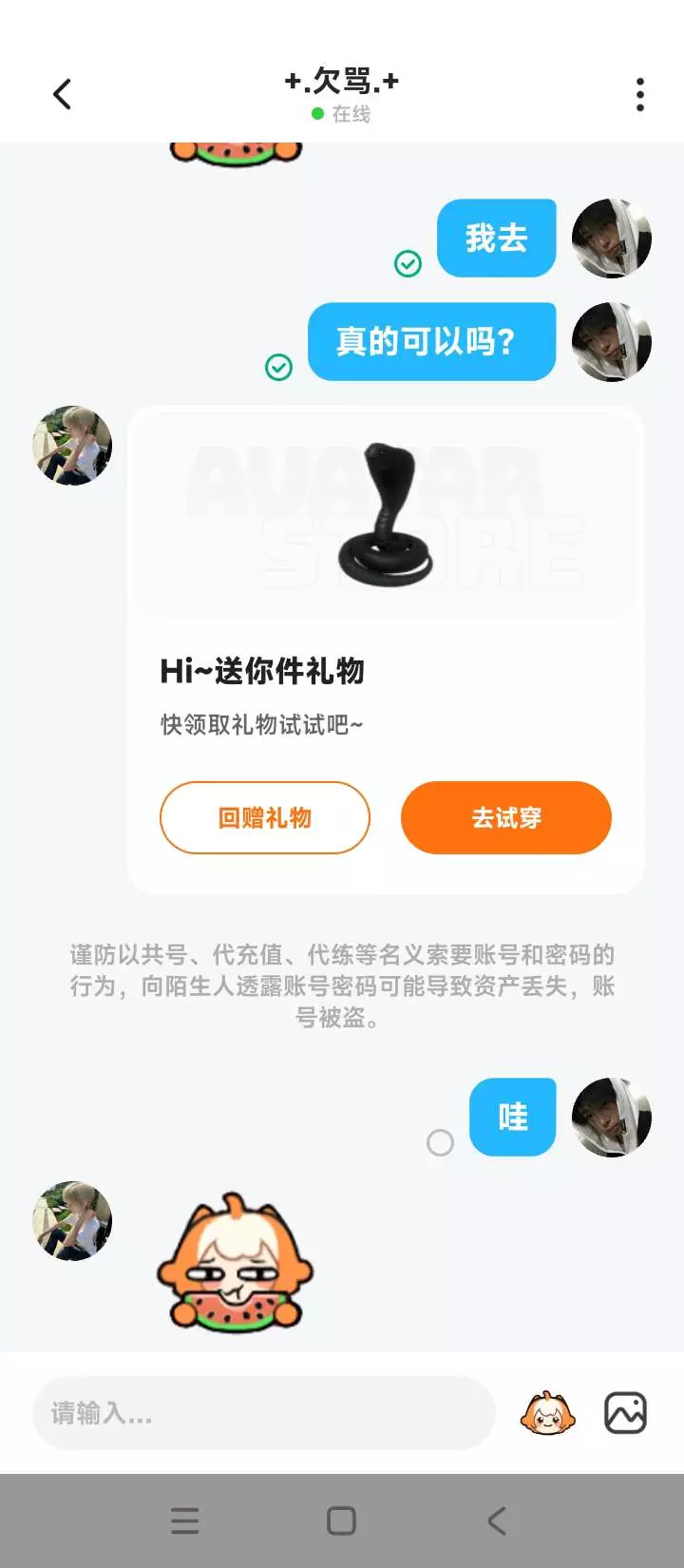This screenshot has height=1568, width=684.
Task: Open the image gallery icon
Action: pos(626,1413)
